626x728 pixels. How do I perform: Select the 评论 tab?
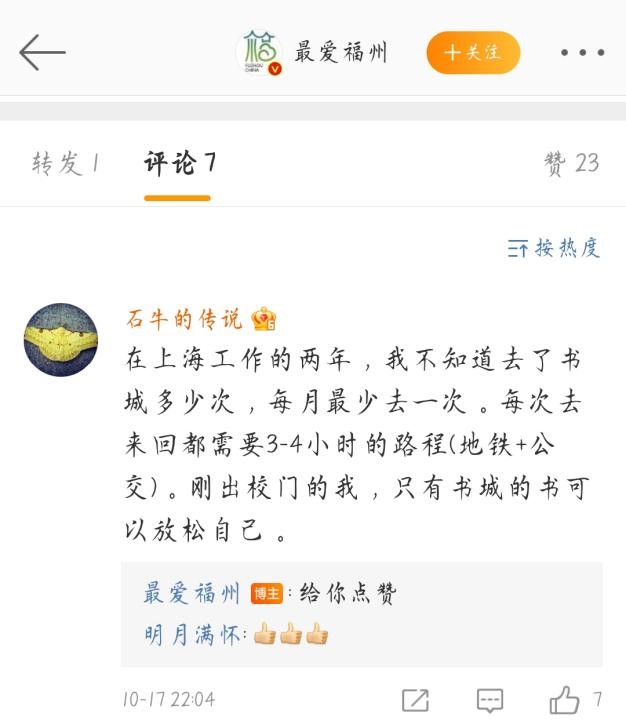pos(179,163)
